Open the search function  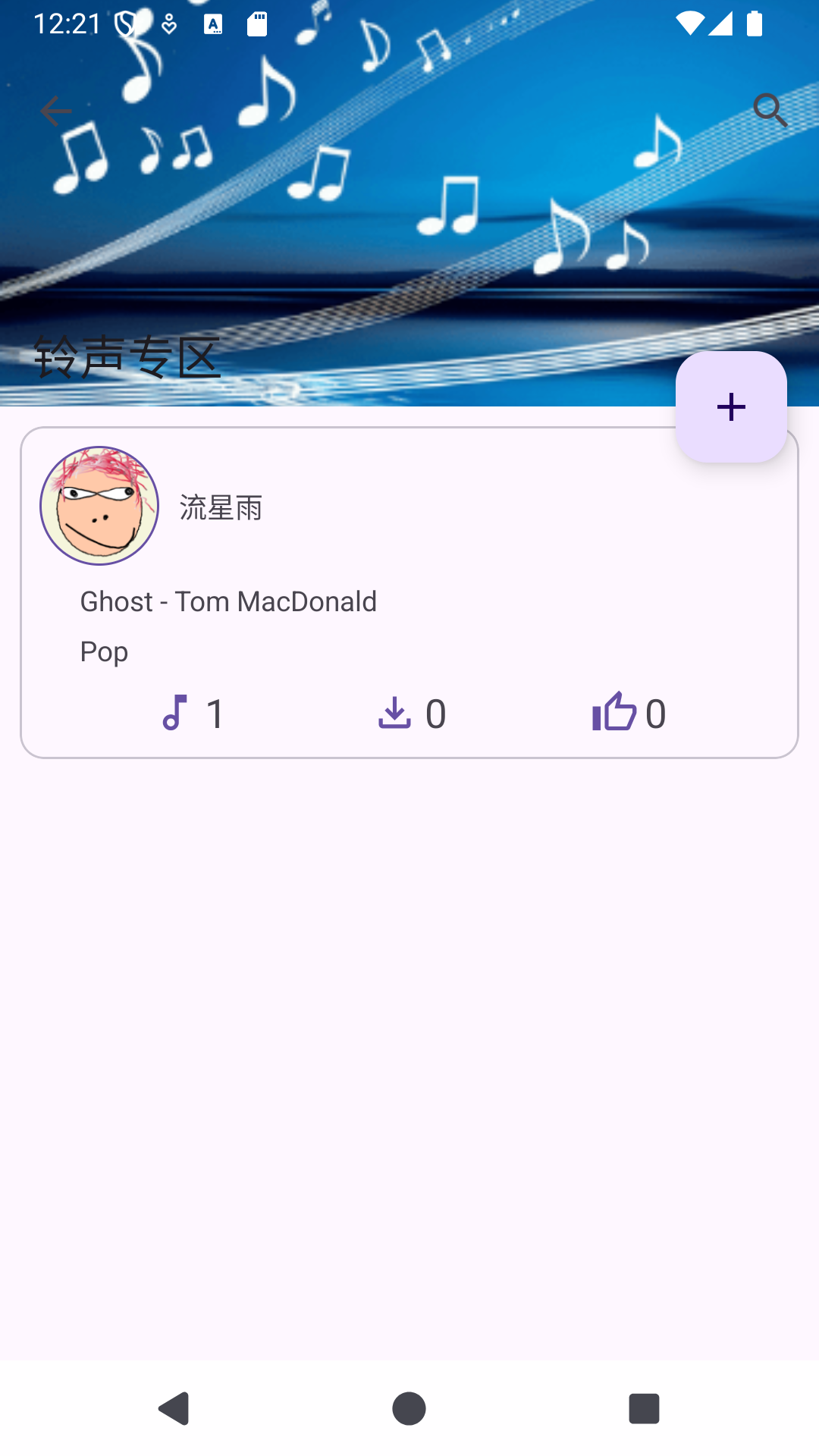[770, 110]
